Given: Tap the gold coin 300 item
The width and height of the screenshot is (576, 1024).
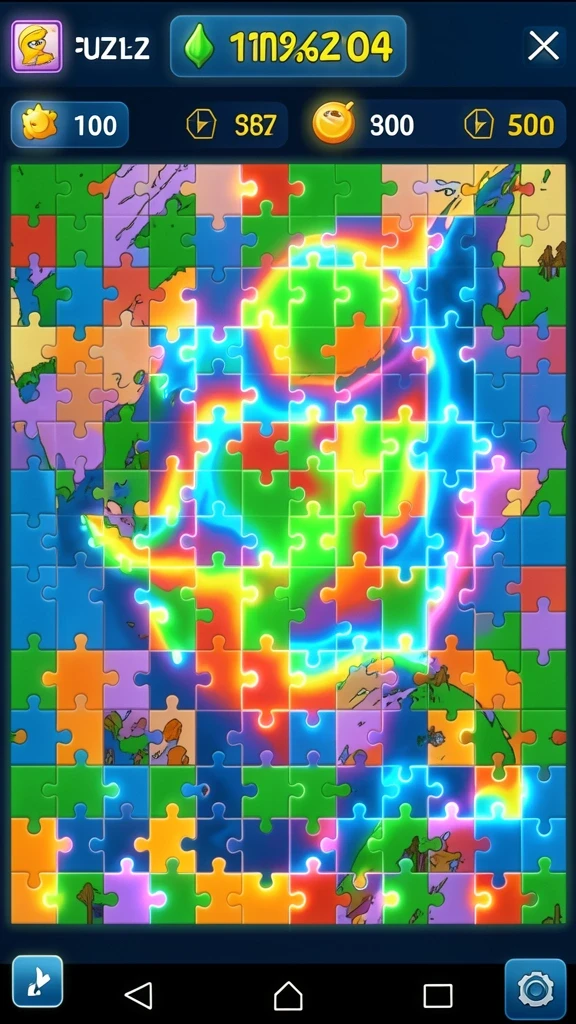Looking at the screenshot, I should click(363, 124).
